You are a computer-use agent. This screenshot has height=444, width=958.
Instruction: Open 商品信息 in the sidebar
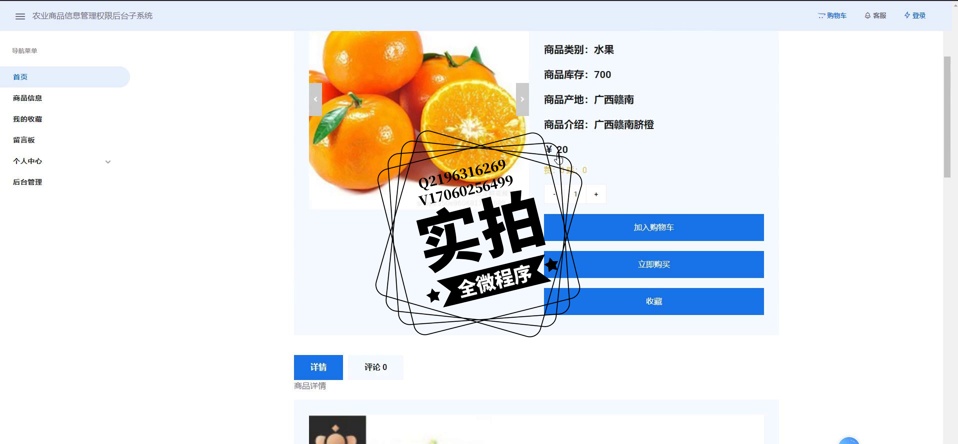[27, 98]
